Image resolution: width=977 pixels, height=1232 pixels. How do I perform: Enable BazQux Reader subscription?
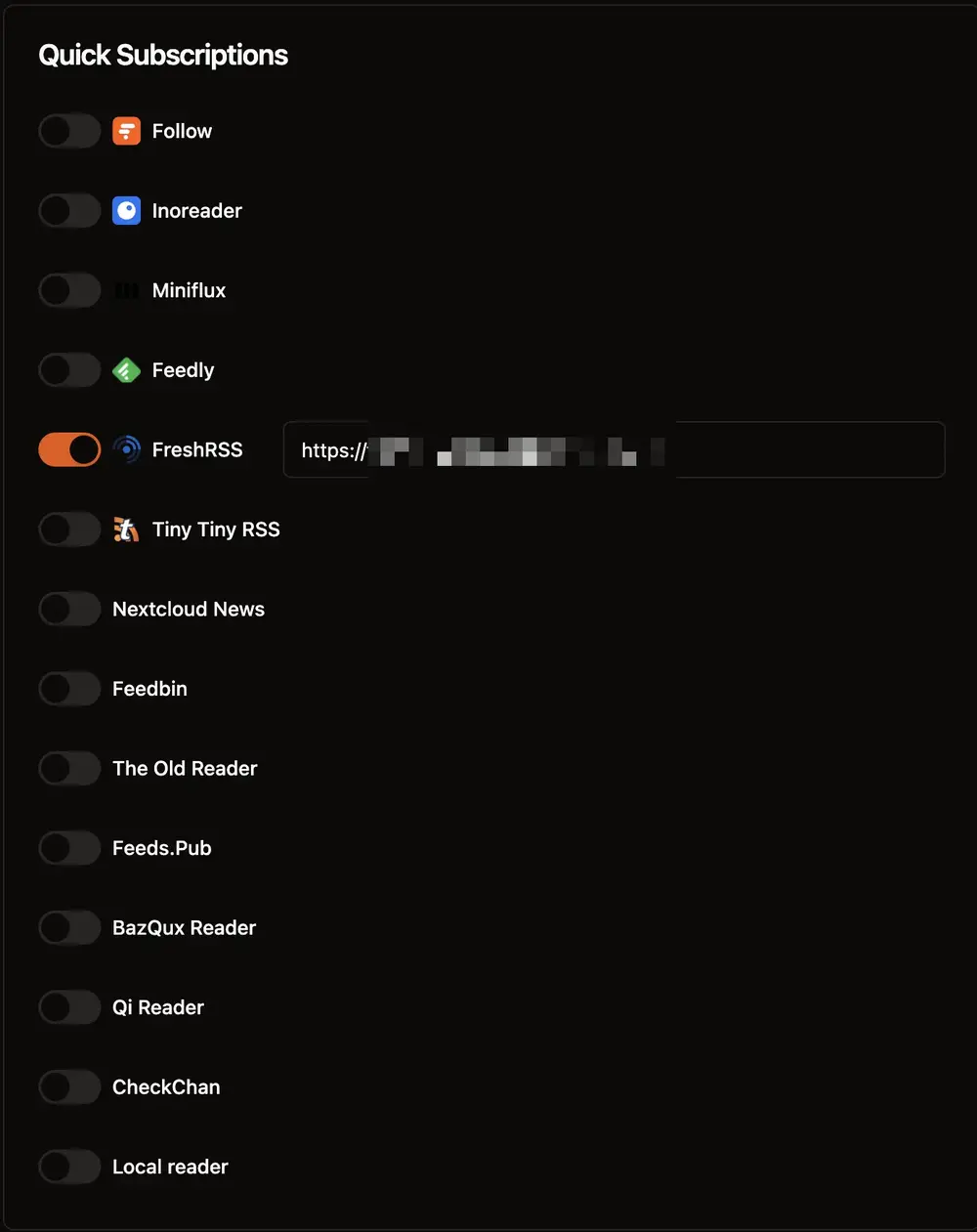[69, 927]
